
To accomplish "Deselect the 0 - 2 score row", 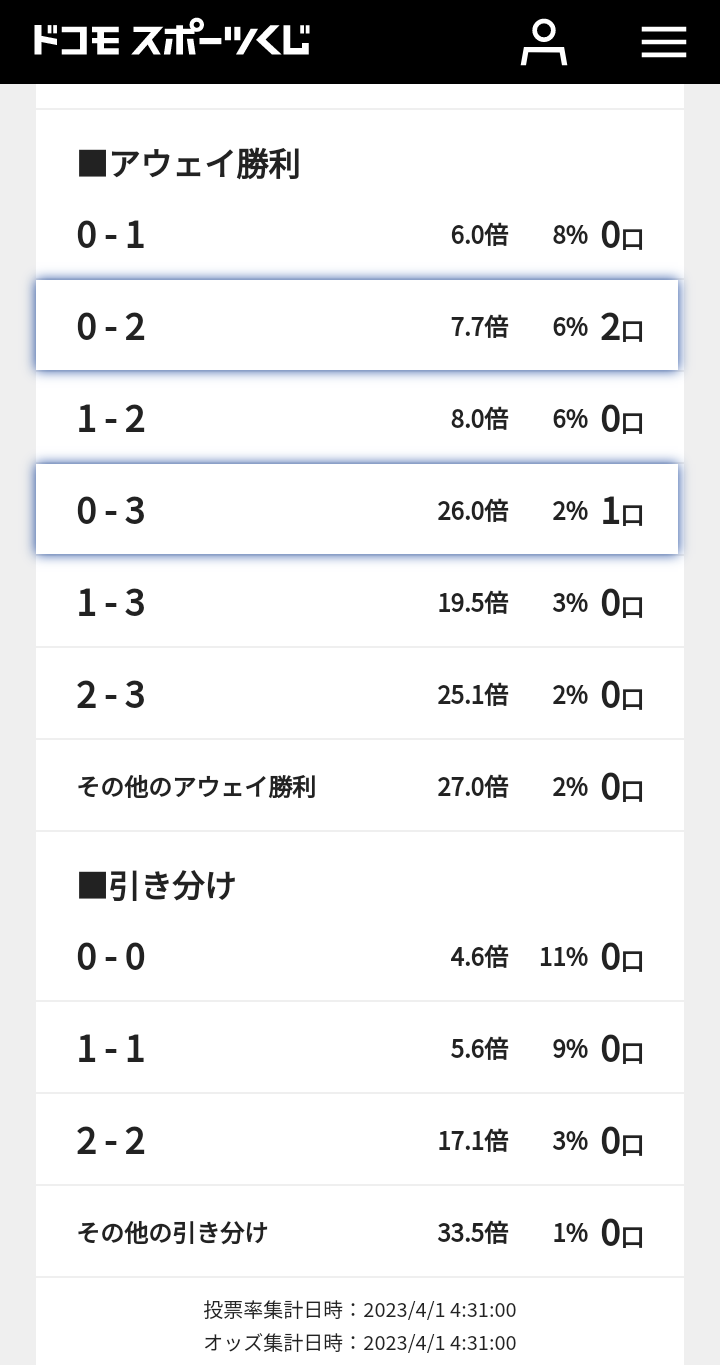I will coord(357,325).
